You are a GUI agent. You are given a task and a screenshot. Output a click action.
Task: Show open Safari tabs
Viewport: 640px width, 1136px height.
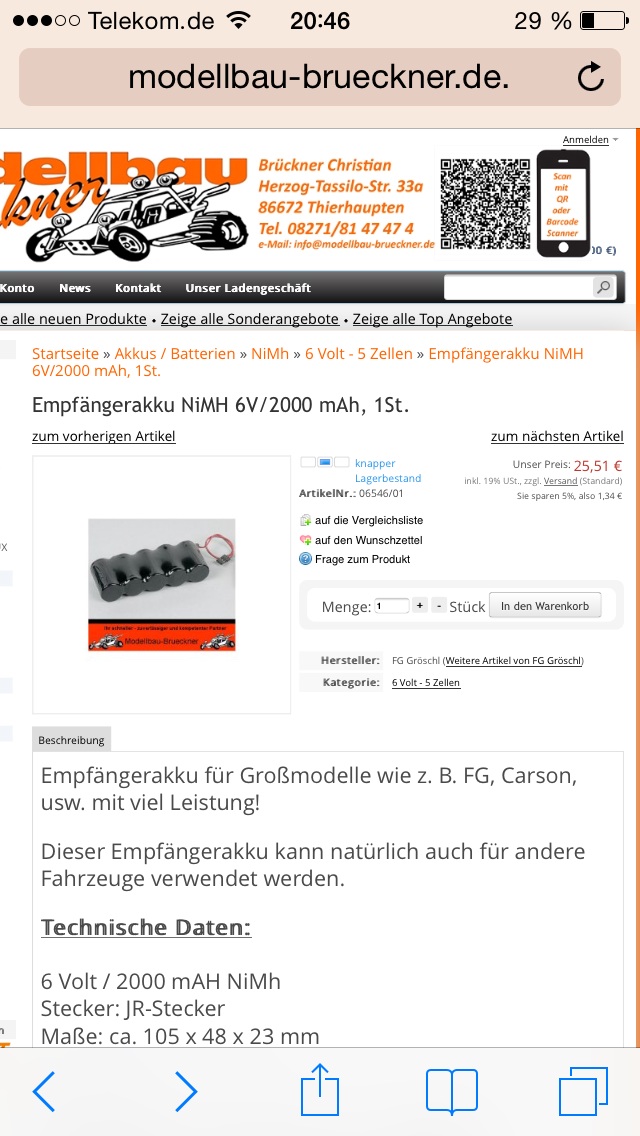click(x=583, y=1091)
